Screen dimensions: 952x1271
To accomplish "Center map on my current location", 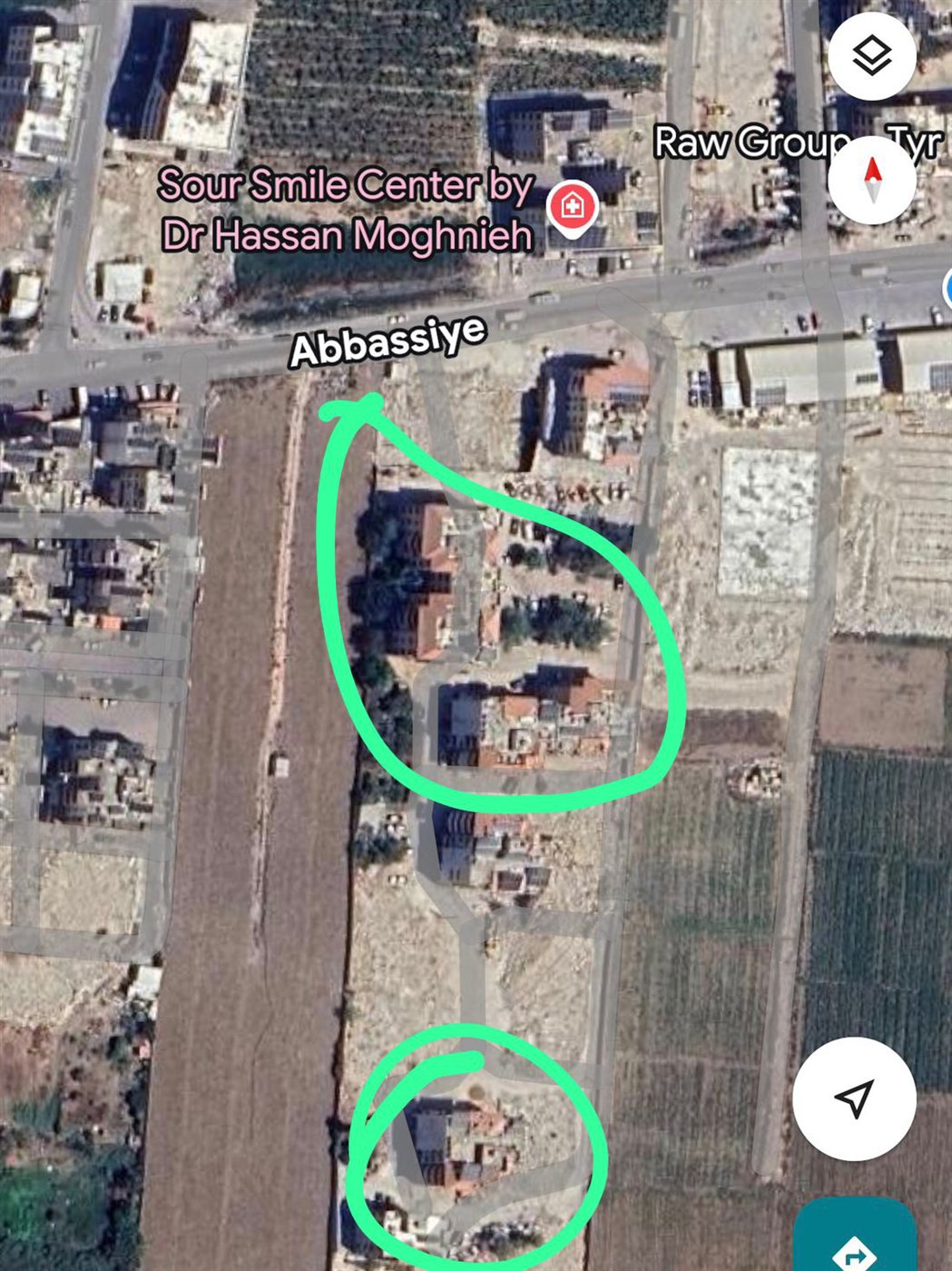I will pos(853,1099).
